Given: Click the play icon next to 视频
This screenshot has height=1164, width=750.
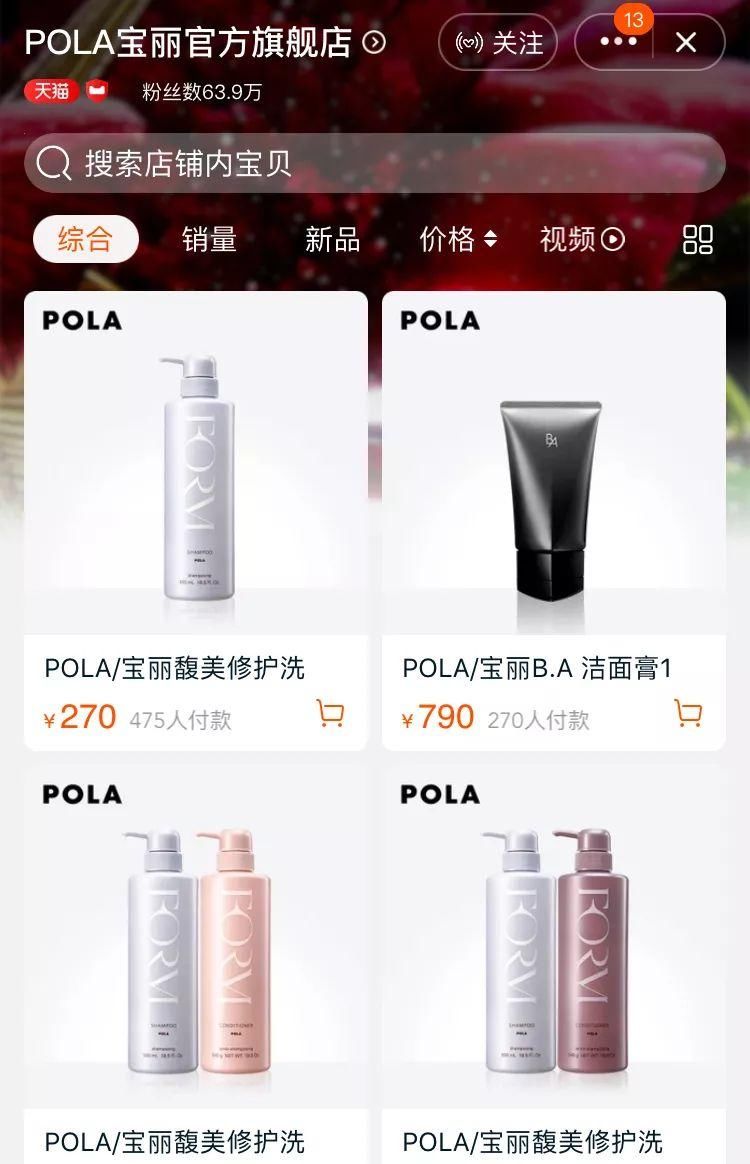Looking at the screenshot, I should pos(611,239).
